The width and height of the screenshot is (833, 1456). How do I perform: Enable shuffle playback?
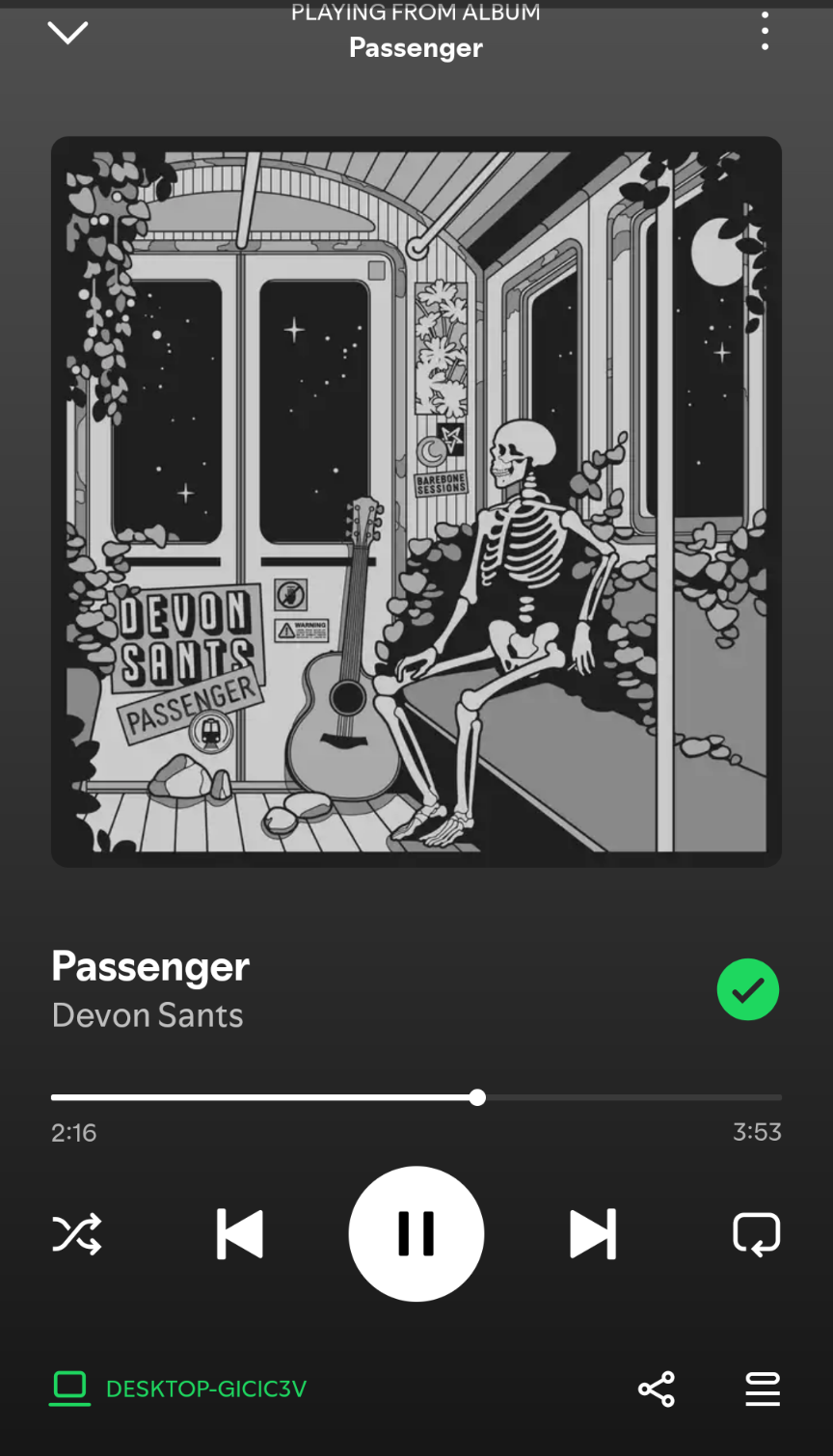[x=76, y=1234]
